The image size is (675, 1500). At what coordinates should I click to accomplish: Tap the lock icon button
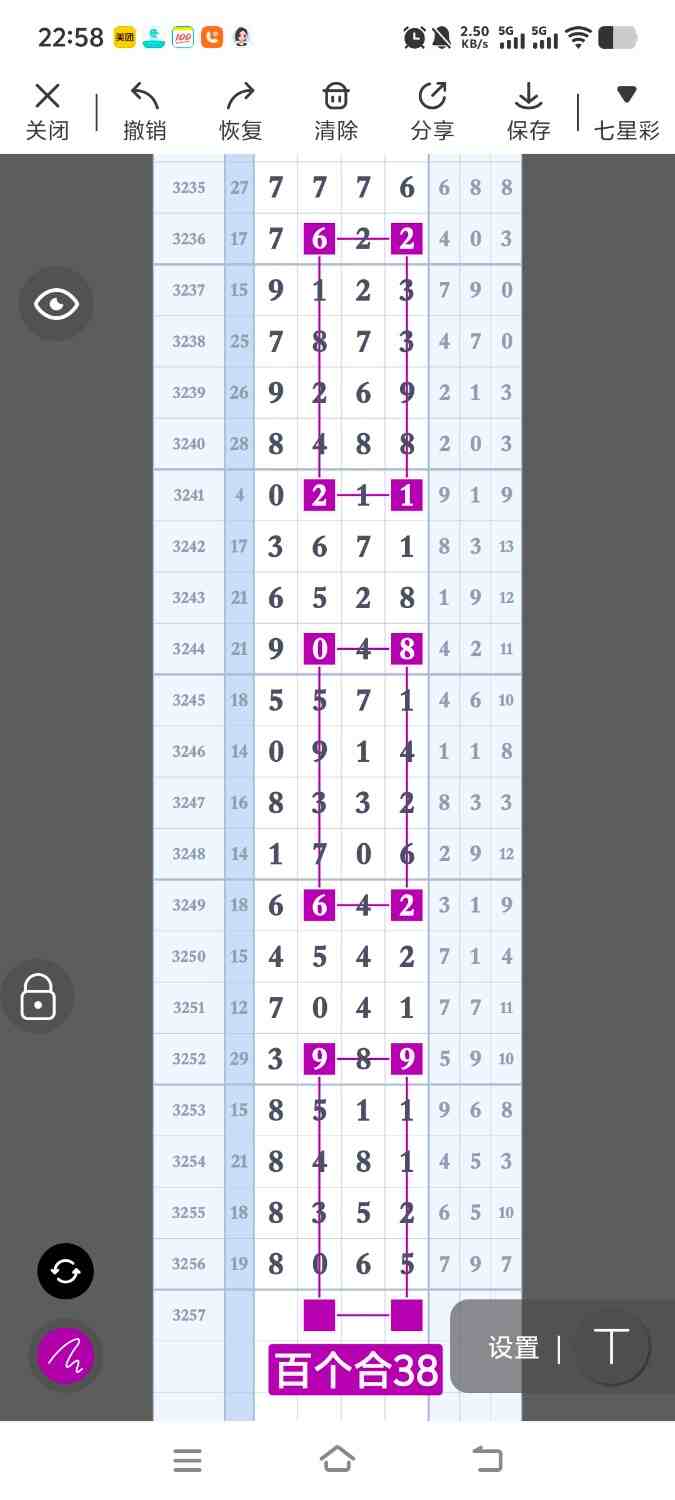pos(38,996)
